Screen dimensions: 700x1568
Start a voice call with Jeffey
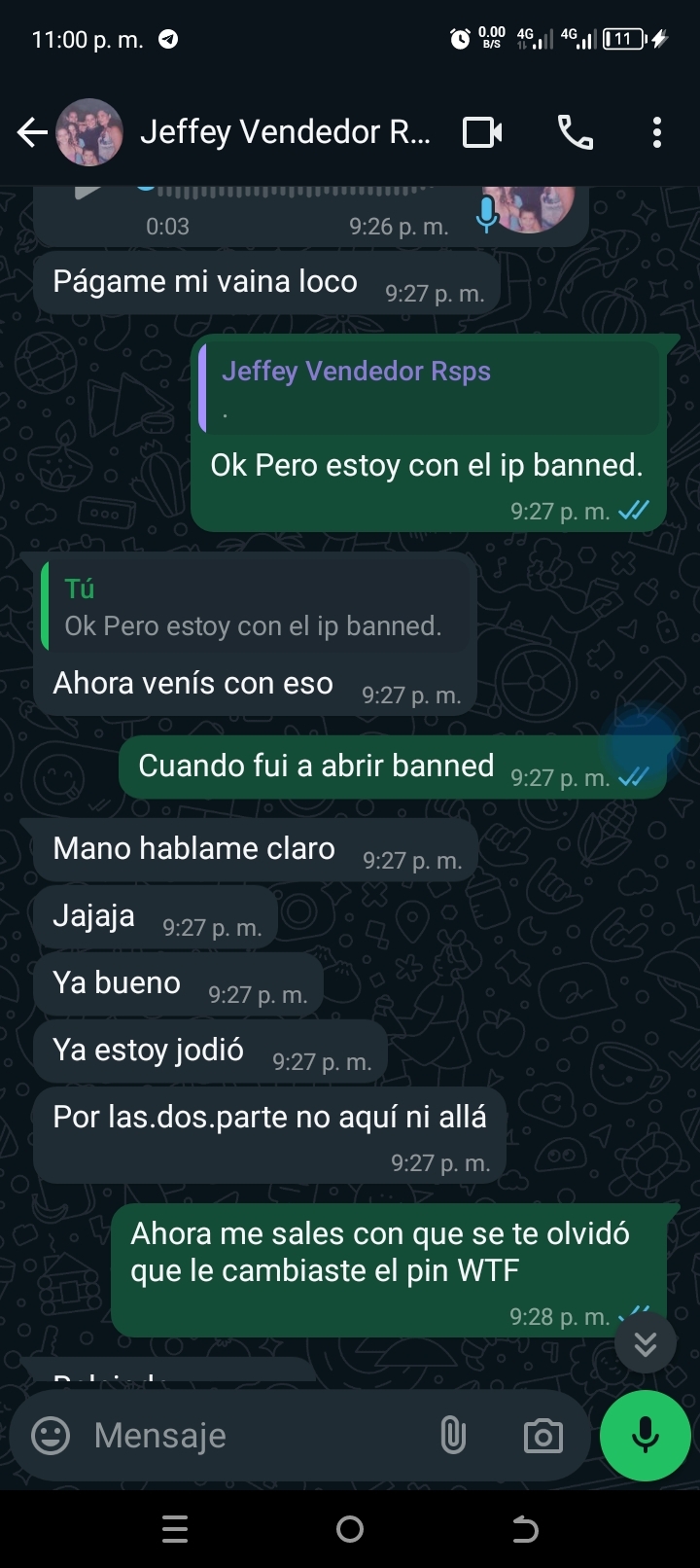point(575,132)
